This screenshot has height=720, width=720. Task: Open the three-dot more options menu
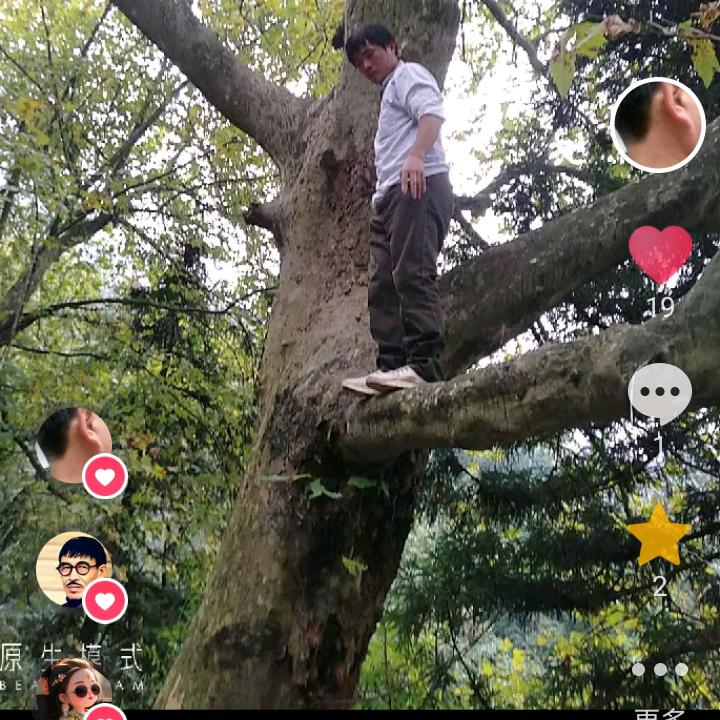coord(660,669)
